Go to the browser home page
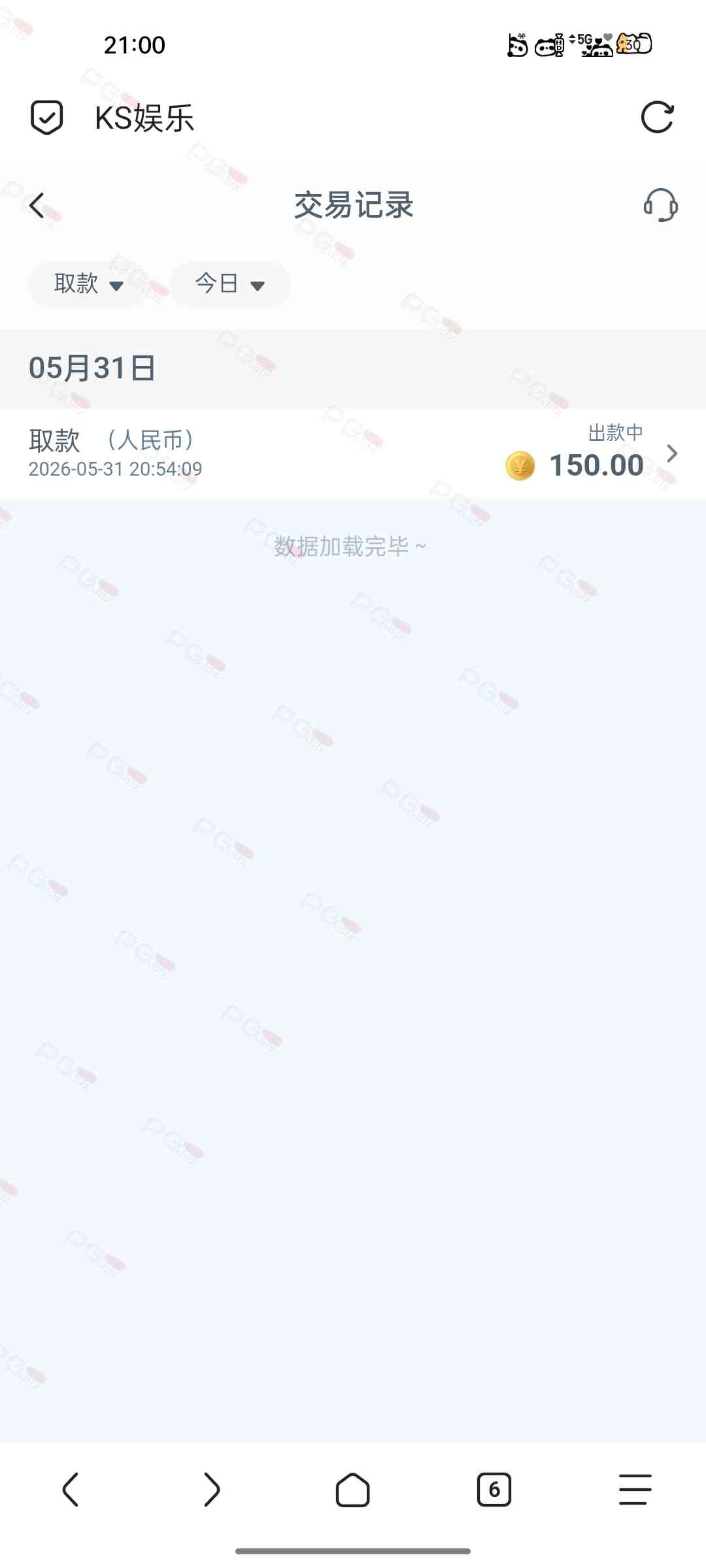The height and width of the screenshot is (1568, 706). tap(353, 1490)
